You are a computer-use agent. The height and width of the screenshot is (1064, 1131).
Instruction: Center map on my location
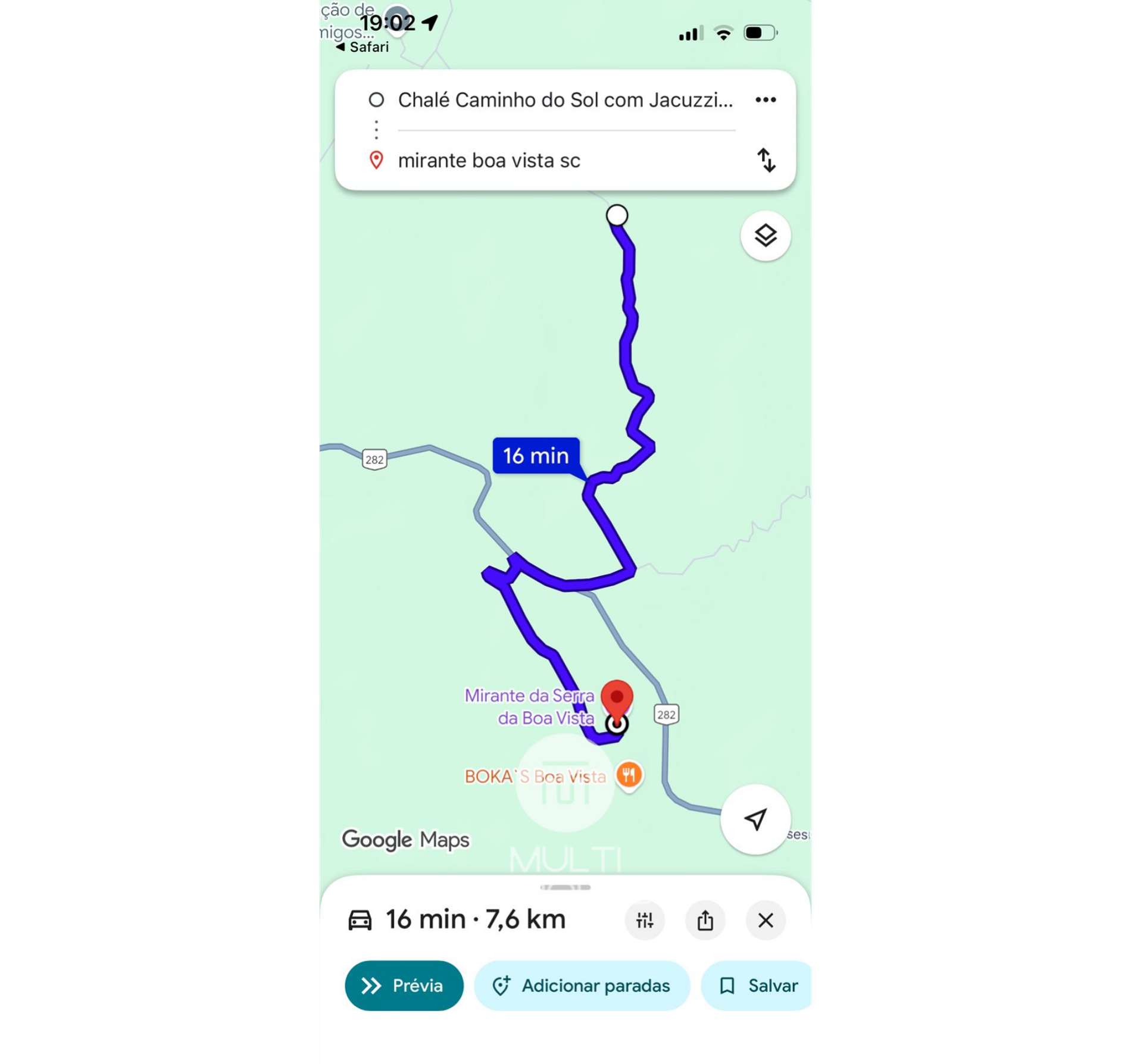[755, 819]
